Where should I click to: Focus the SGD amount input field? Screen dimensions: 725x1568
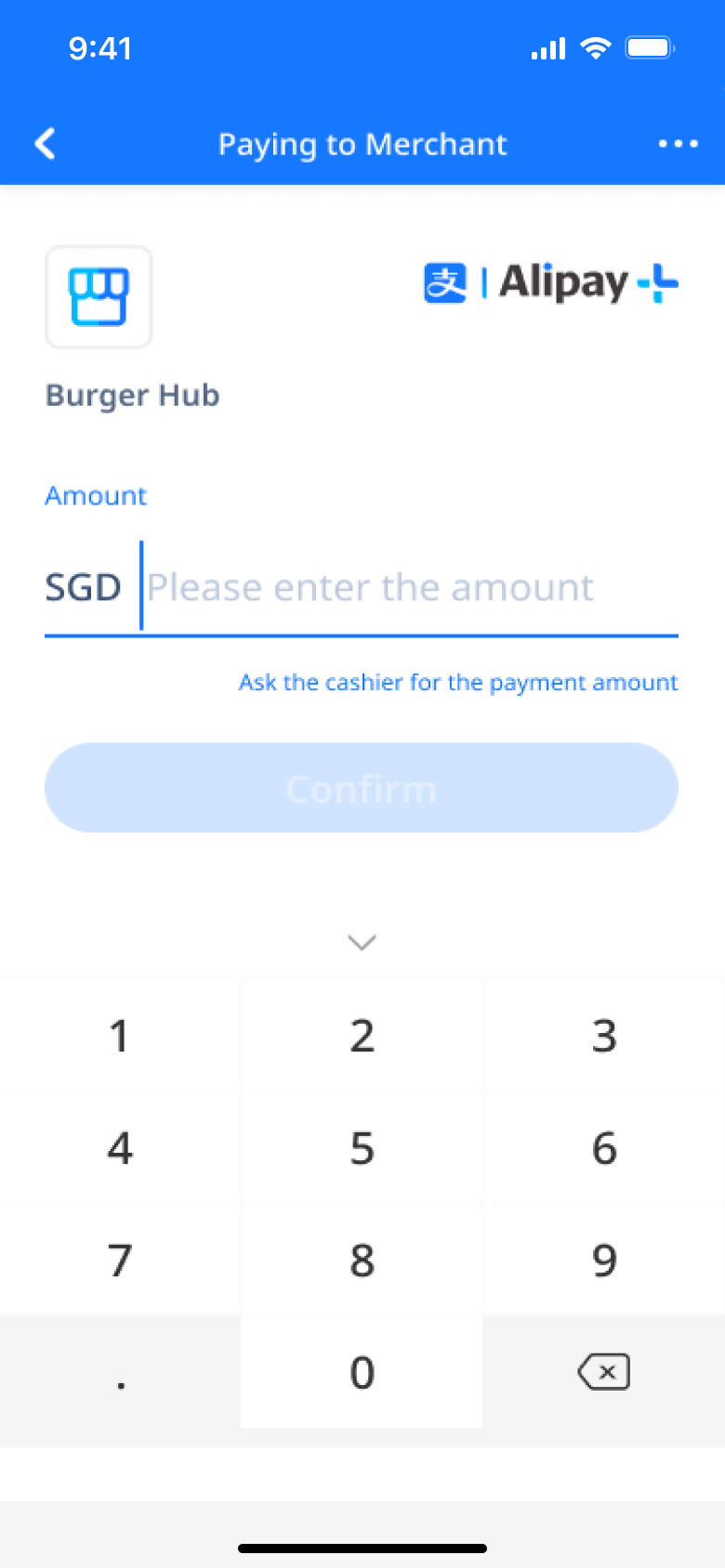point(409,588)
